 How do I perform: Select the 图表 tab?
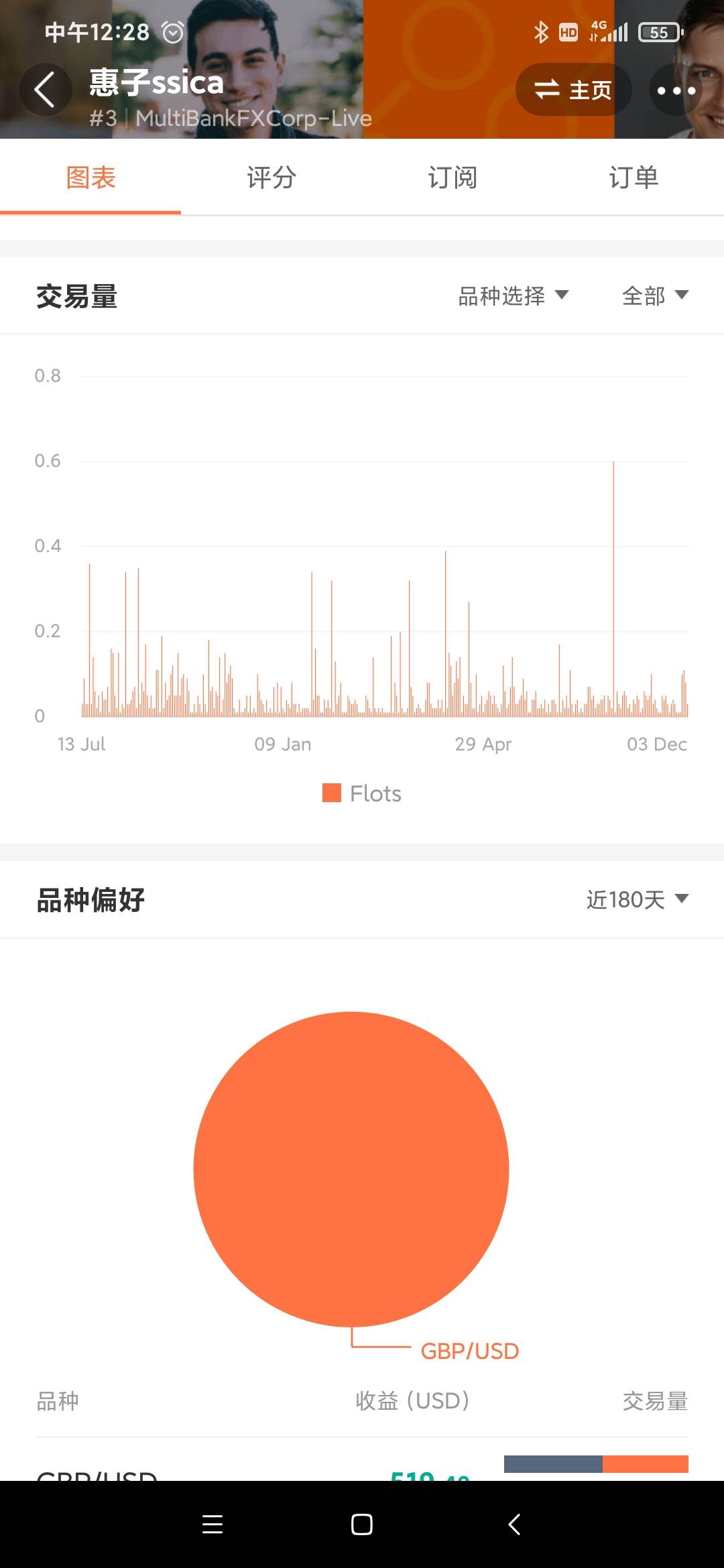(90, 178)
